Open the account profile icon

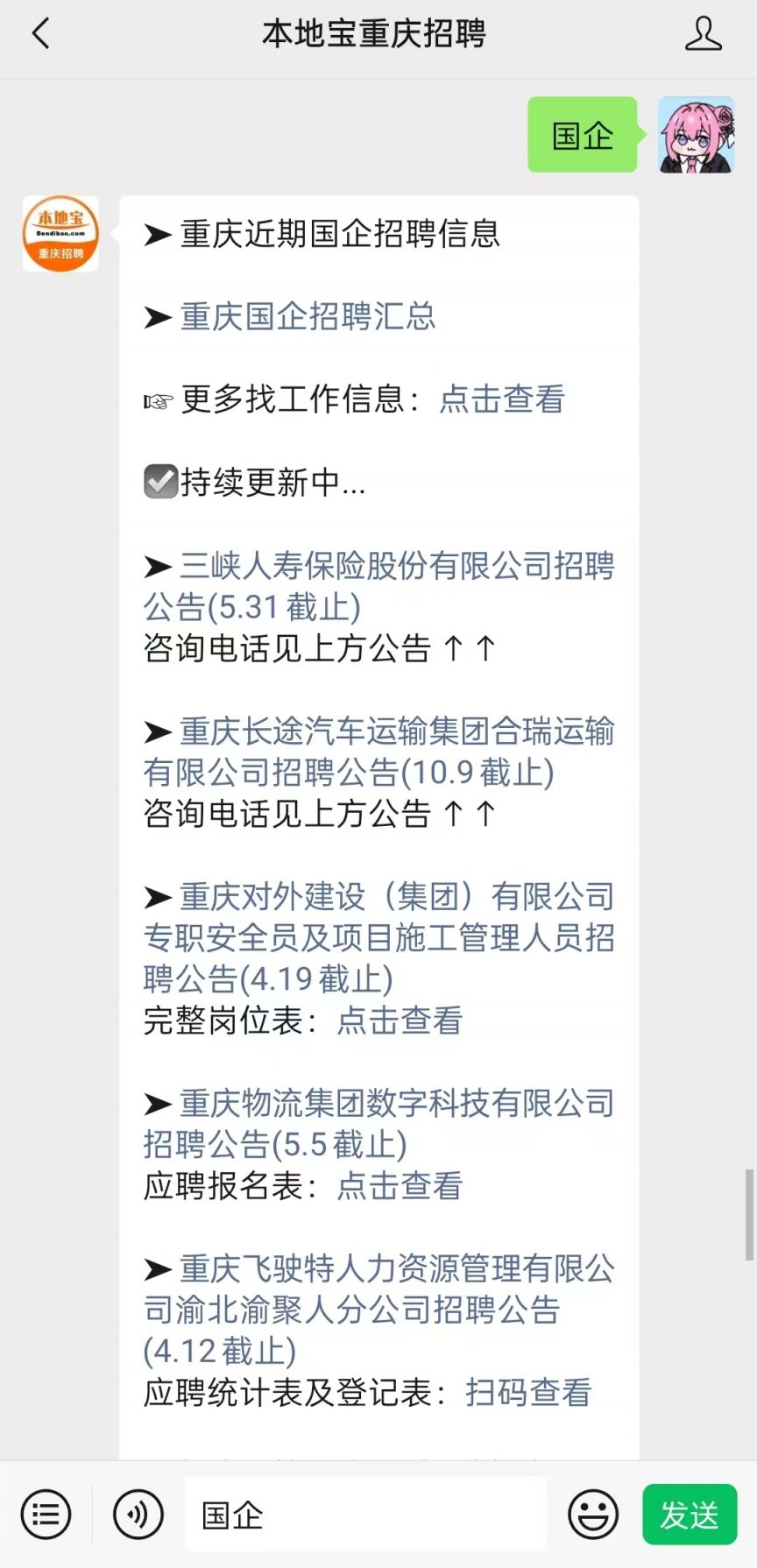703,34
